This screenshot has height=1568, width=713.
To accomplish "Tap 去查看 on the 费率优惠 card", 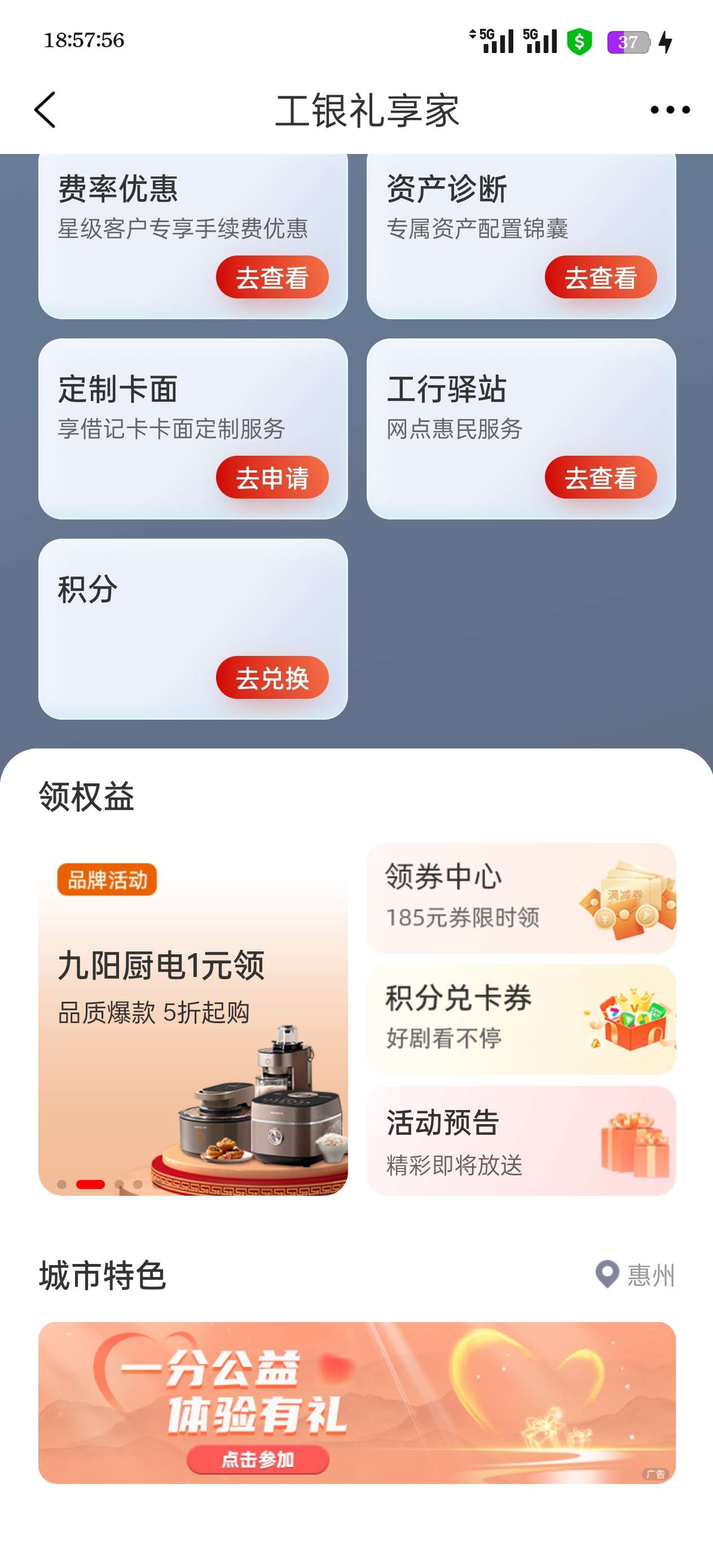I will pyautogui.click(x=271, y=278).
